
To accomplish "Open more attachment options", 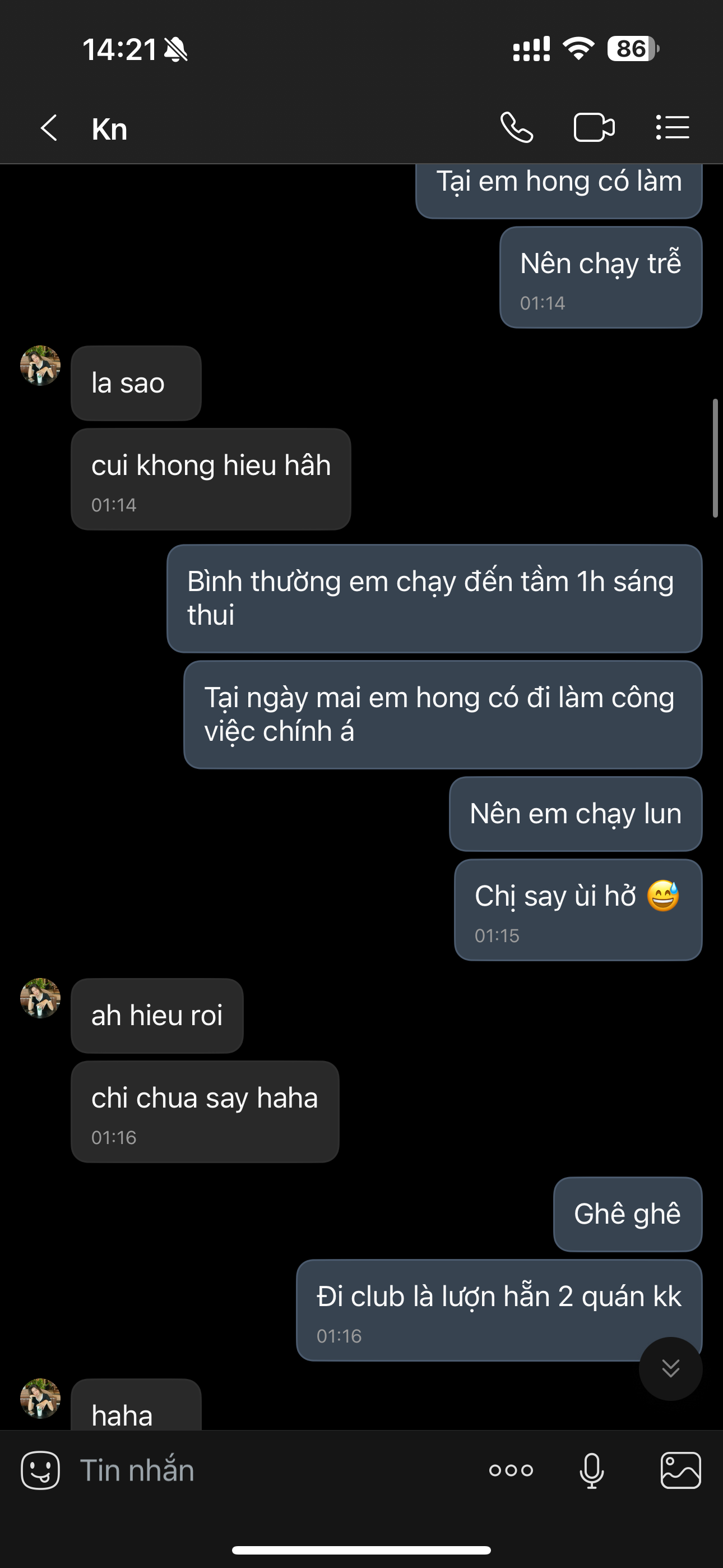I will click(x=511, y=1470).
